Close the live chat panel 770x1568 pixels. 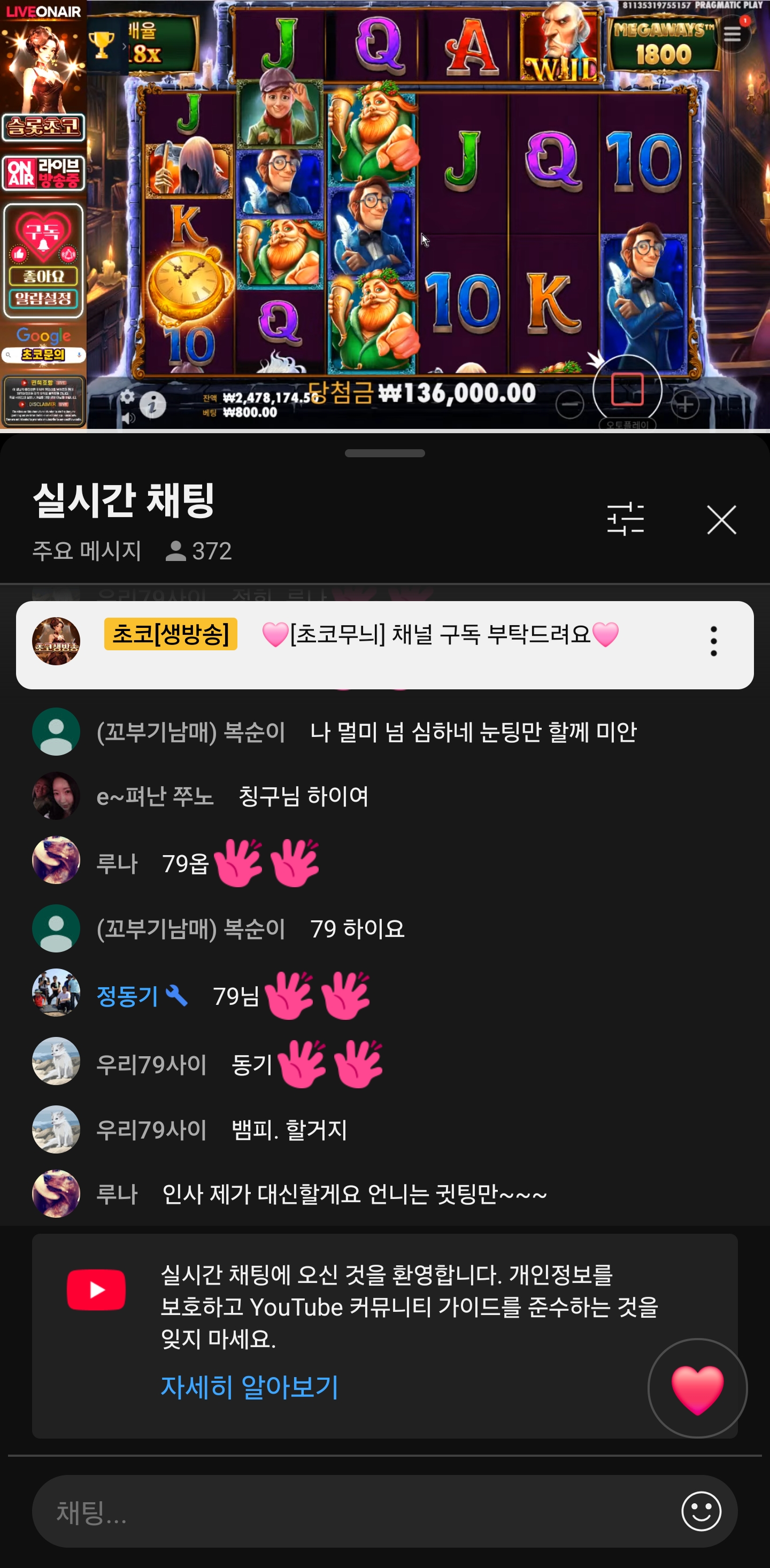(x=721, y=520)
